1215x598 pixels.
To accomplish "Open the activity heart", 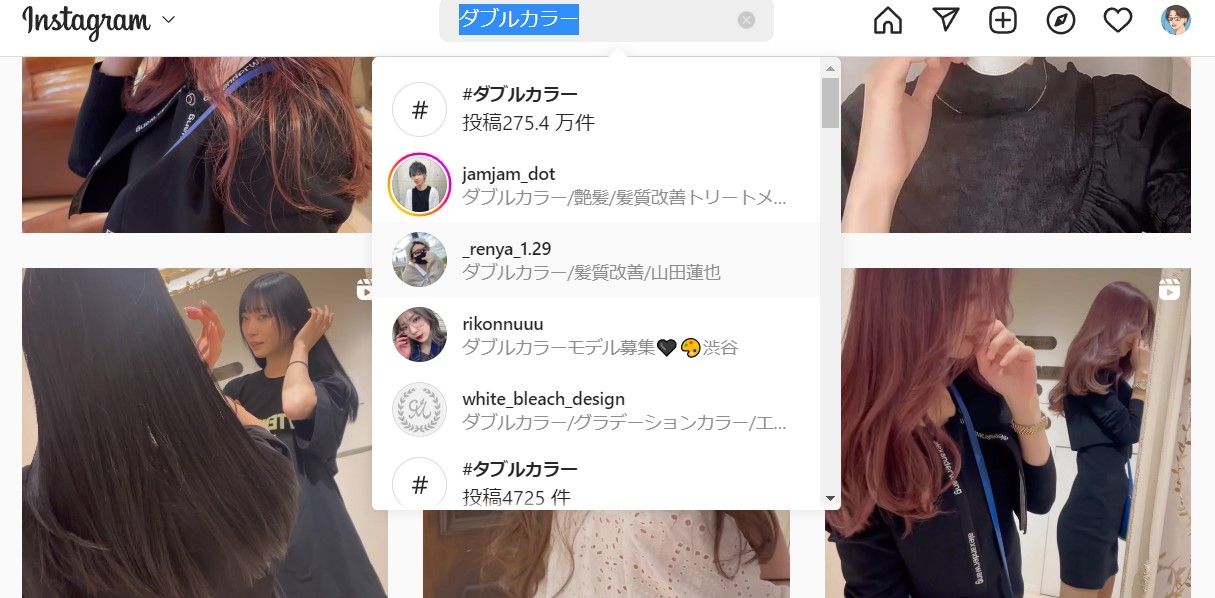I will pyautogui.click(x=1117, y=20).
